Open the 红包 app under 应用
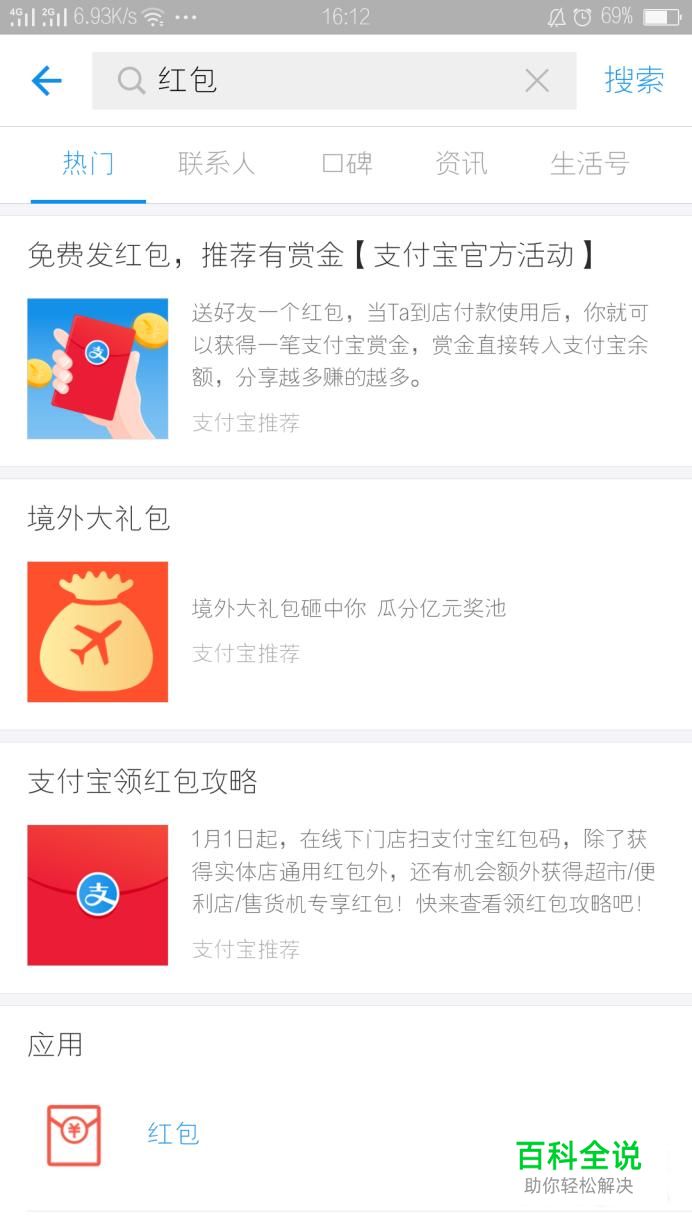 coord(173,1134)
